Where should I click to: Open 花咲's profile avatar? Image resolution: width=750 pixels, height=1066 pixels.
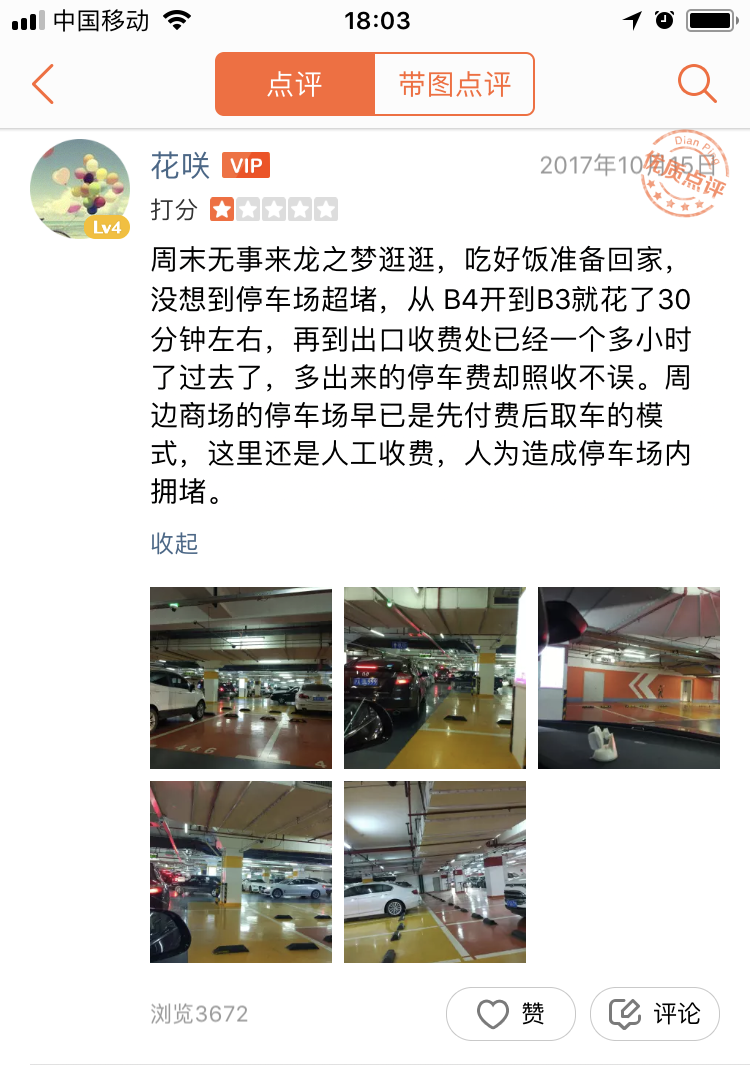coord(80,189)
